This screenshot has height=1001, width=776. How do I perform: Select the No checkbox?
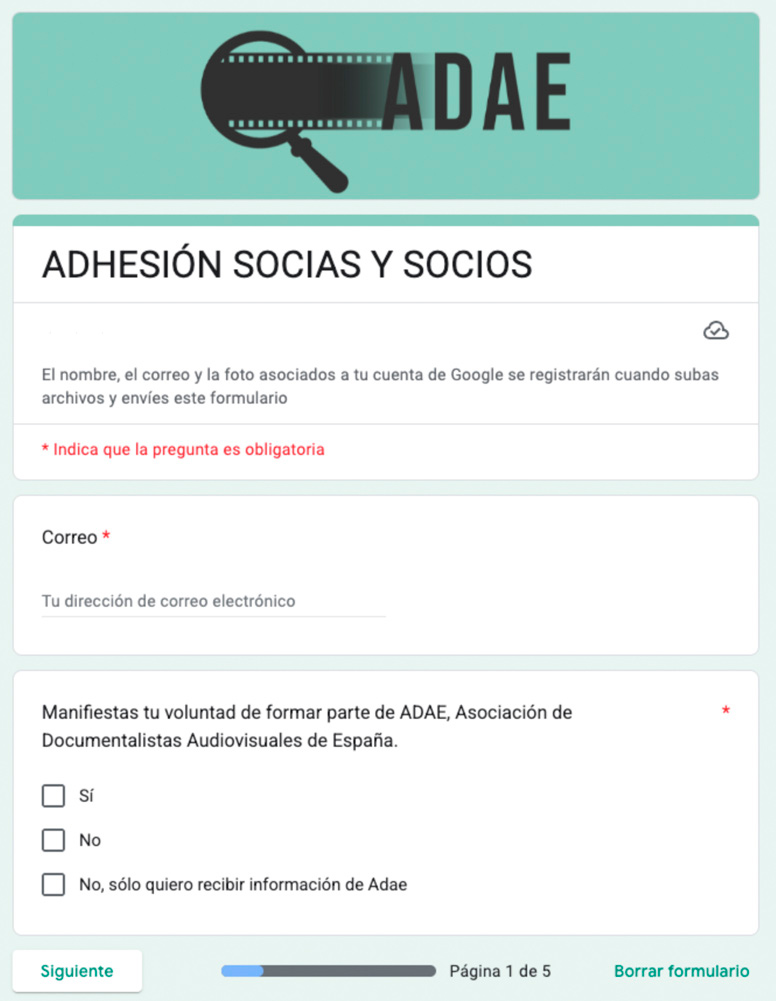(53, 840)
